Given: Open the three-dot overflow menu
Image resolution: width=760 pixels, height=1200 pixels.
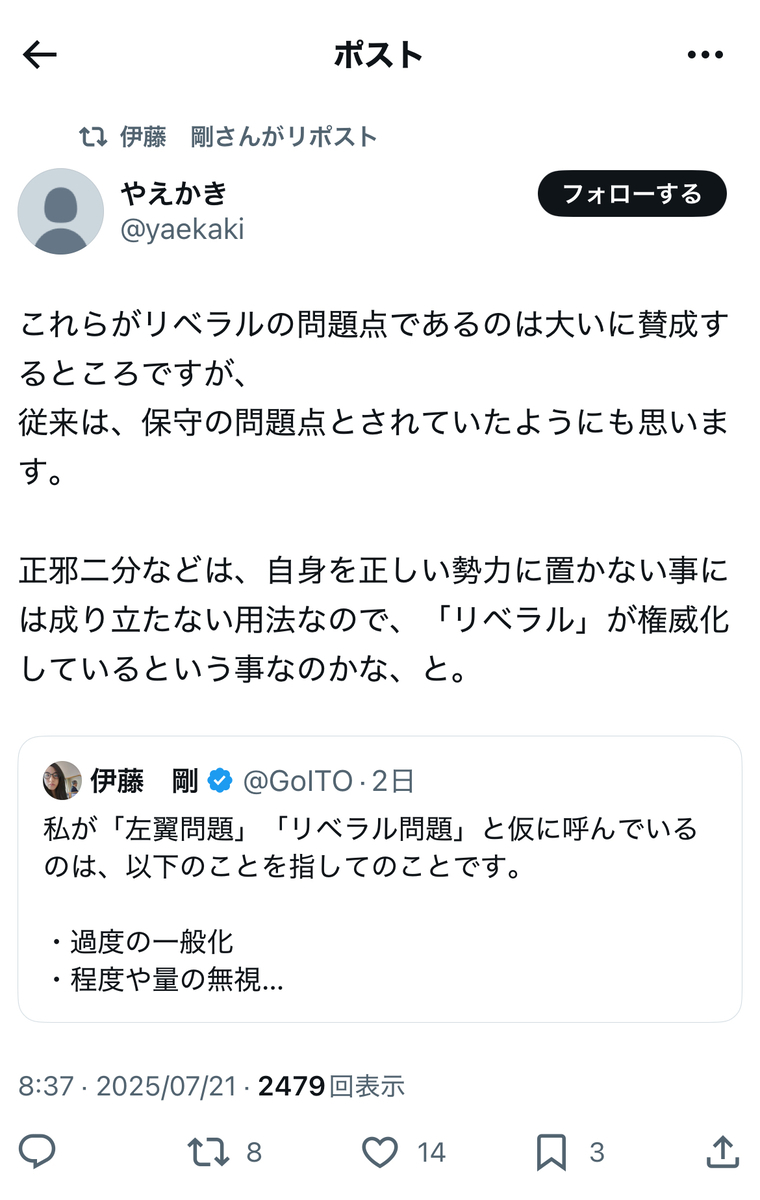Looking at the screenshot, I should point(705,55).
